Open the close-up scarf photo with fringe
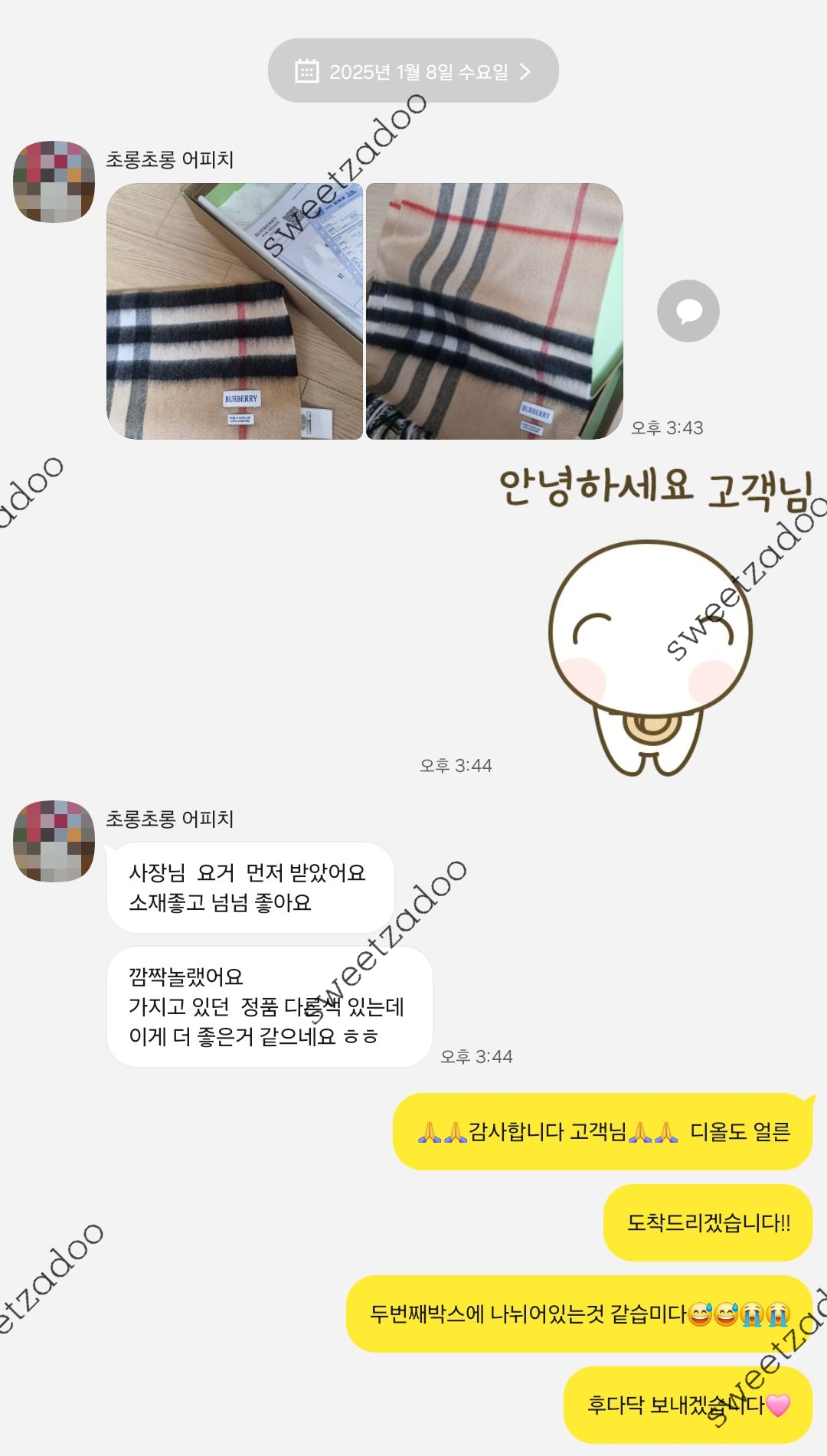Image resolution: width=827 pixels, height=1456 pixels. pyautogui.click(x=494, y=311)
